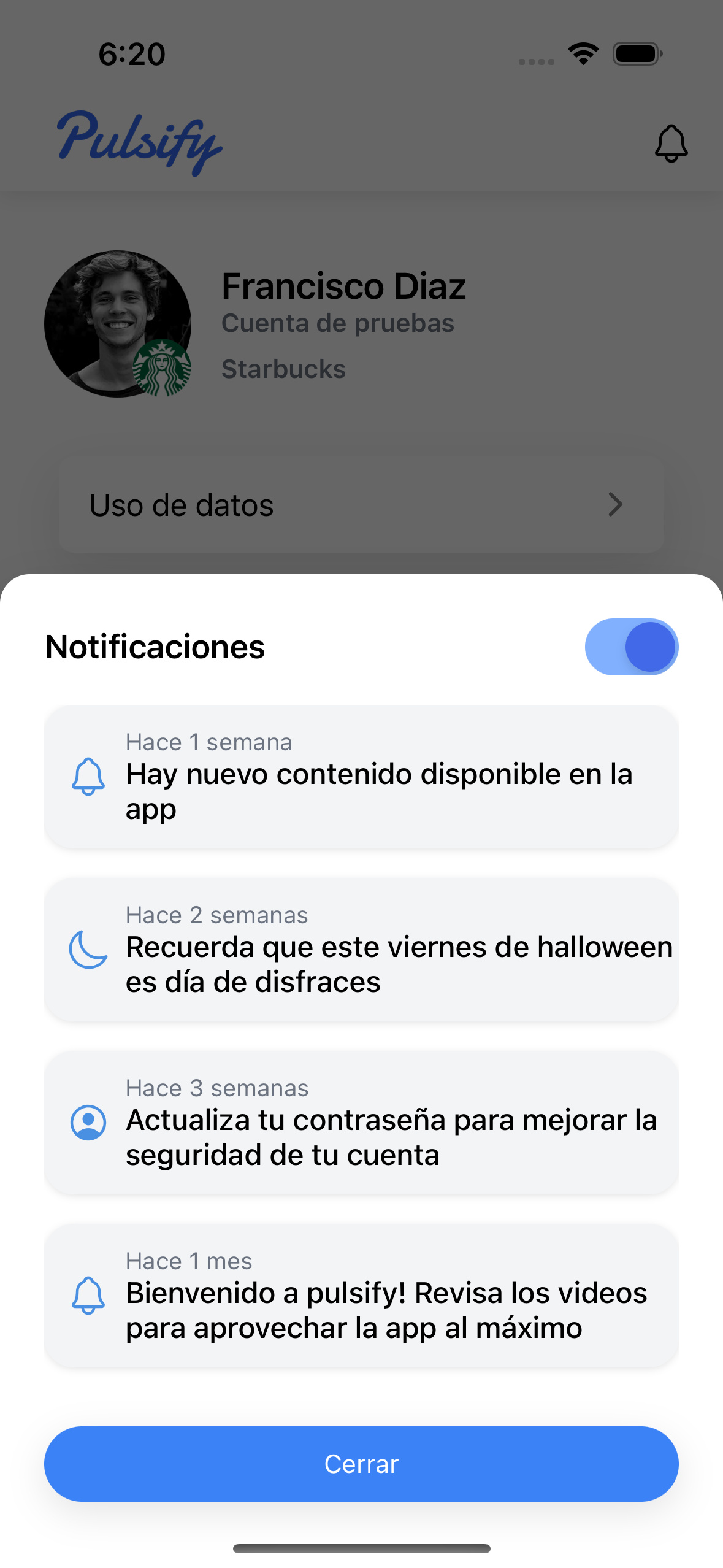This screenshot has width=723, height=1568.
Task: Open the Halloween costume day reminder
Action: 361,950
